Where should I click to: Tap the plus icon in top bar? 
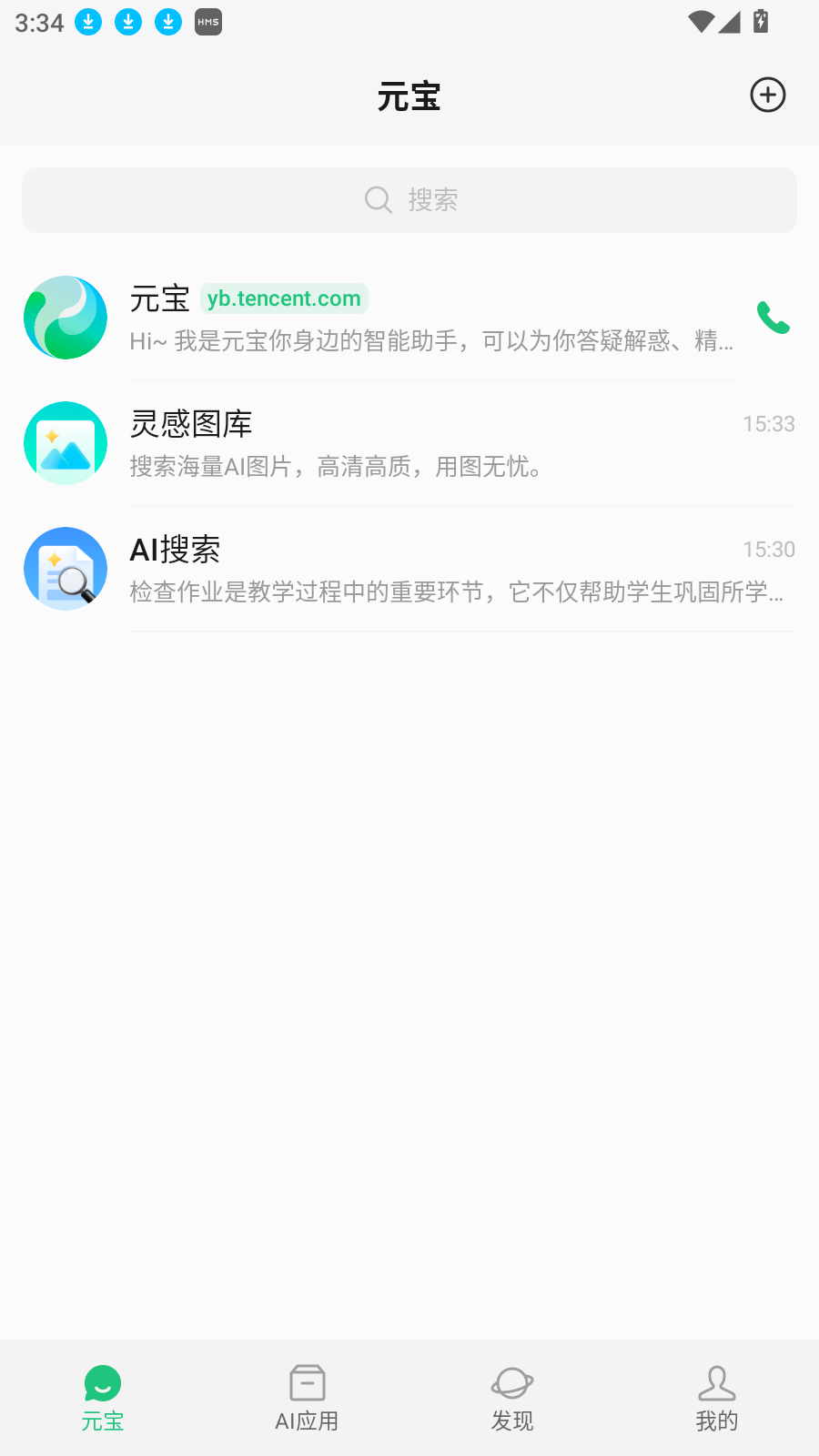tap(767, 95)
